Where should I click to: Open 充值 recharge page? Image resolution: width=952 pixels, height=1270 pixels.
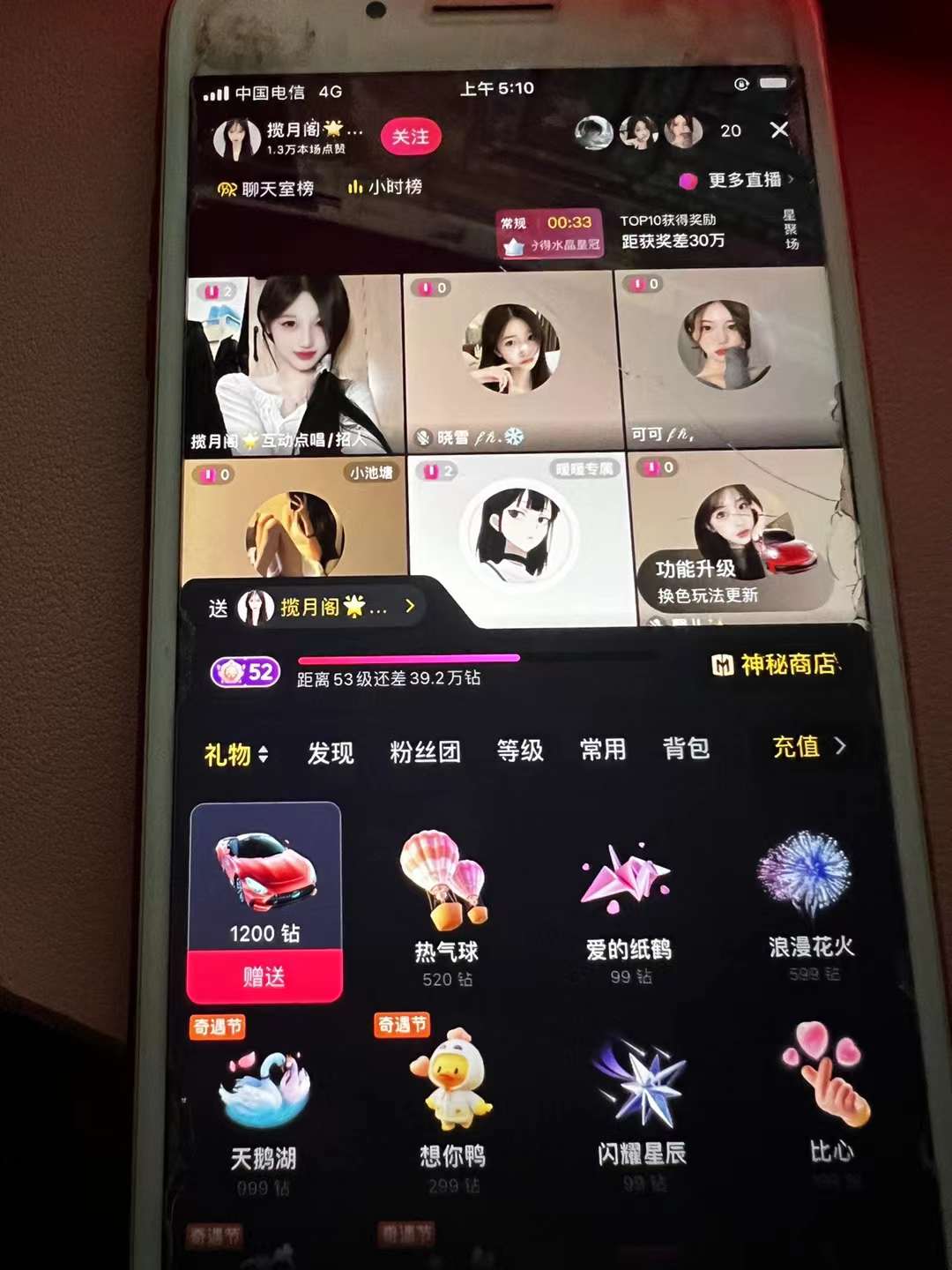(x=808, y=747)
